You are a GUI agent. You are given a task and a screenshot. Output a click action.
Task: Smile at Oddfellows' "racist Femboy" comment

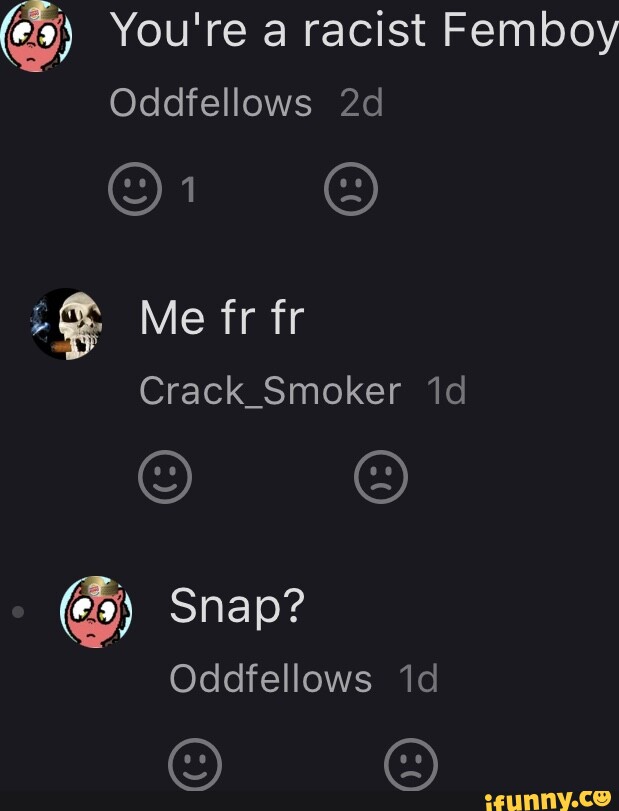coord(134,189)
